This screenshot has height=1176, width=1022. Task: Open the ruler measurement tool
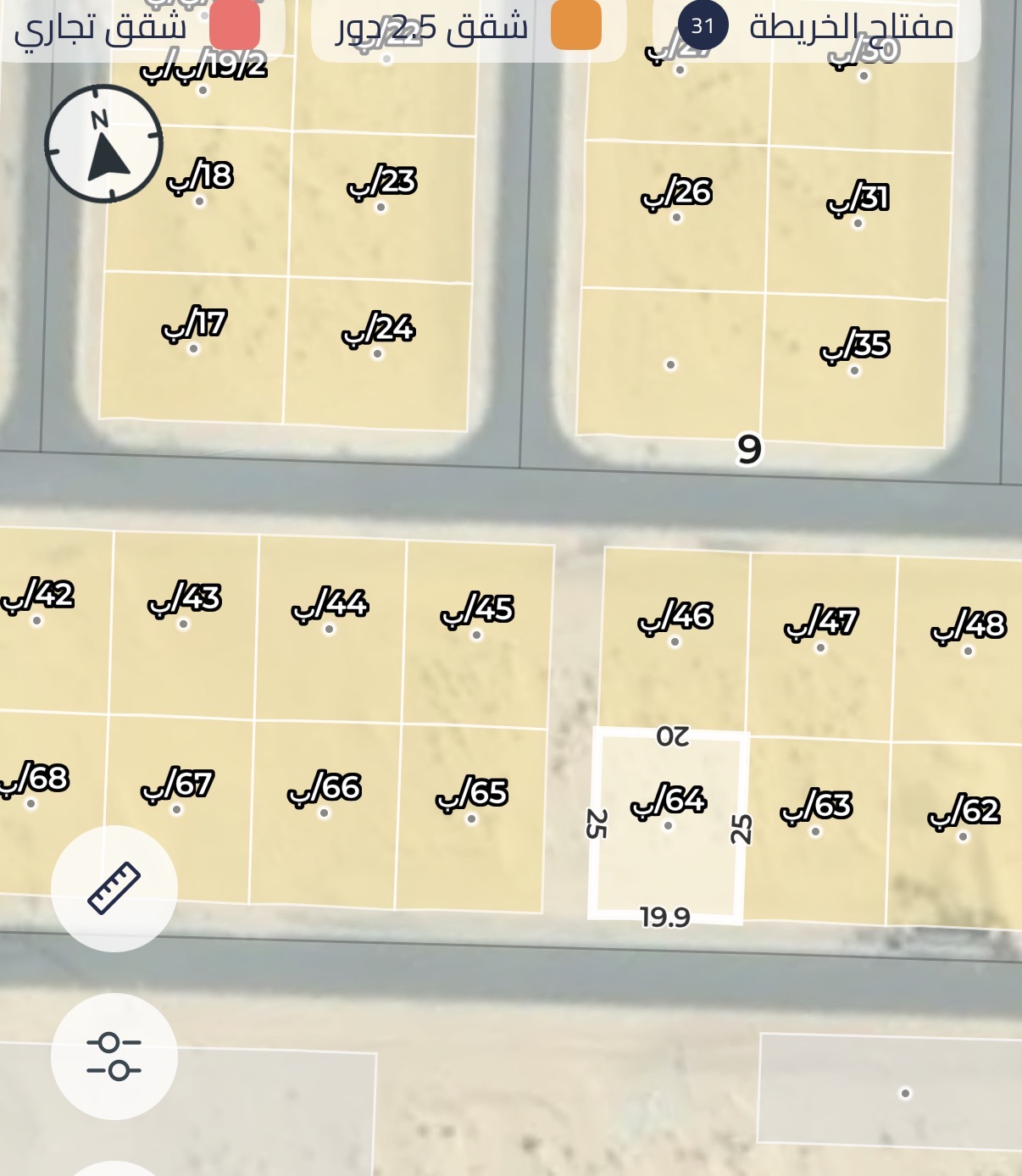click(114, 888)
